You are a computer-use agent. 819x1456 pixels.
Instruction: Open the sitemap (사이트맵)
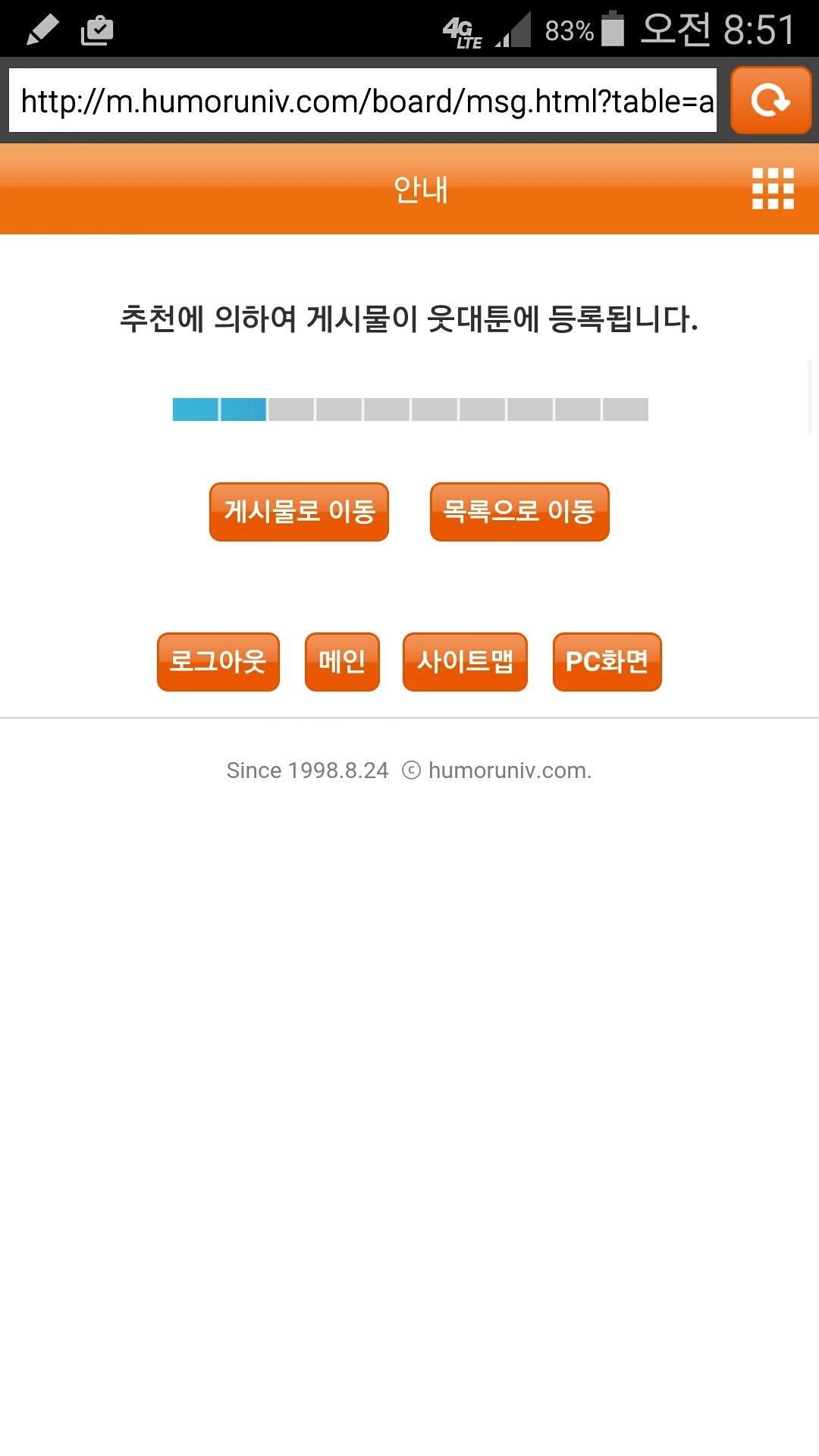465,662
